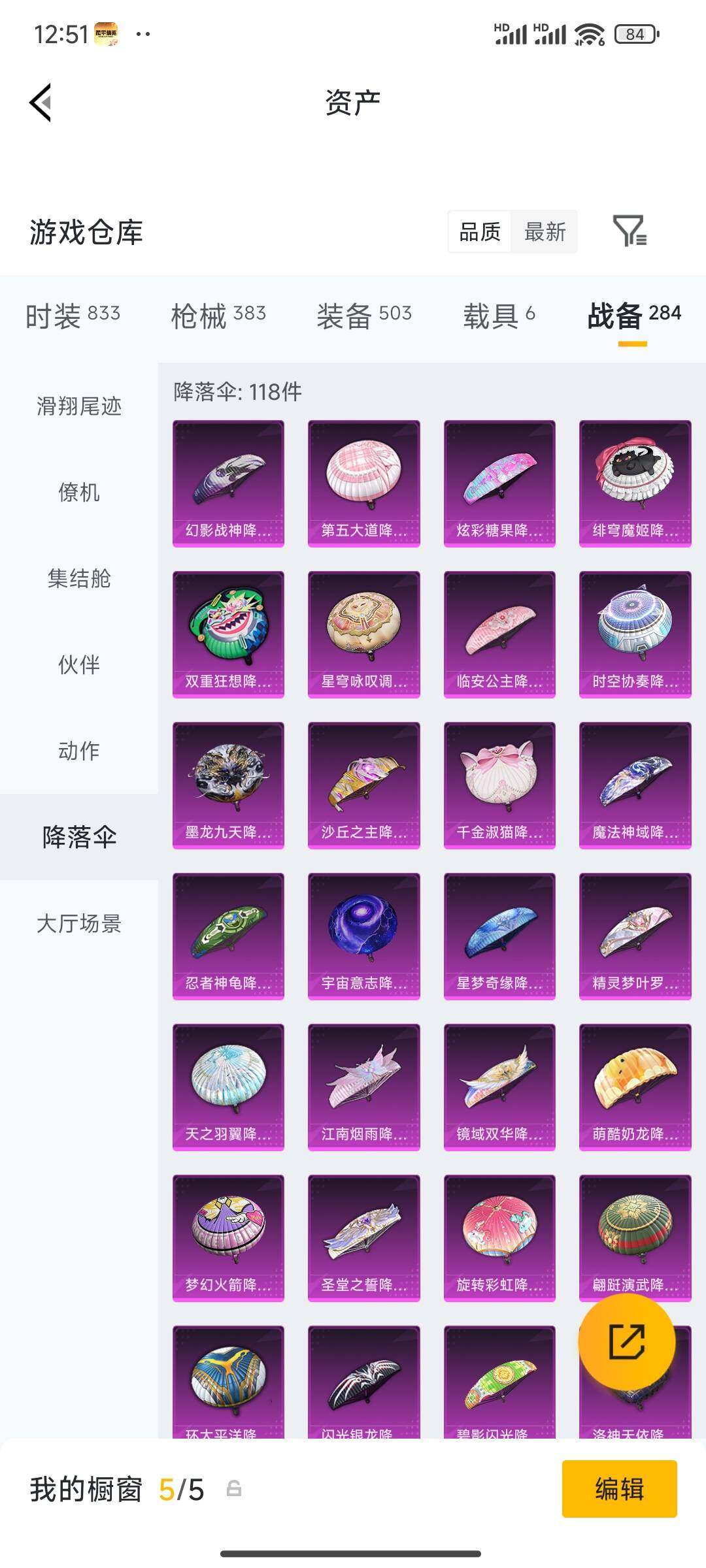
Task: View the 宇宙意志 parachute item
Action: point(363,936)
